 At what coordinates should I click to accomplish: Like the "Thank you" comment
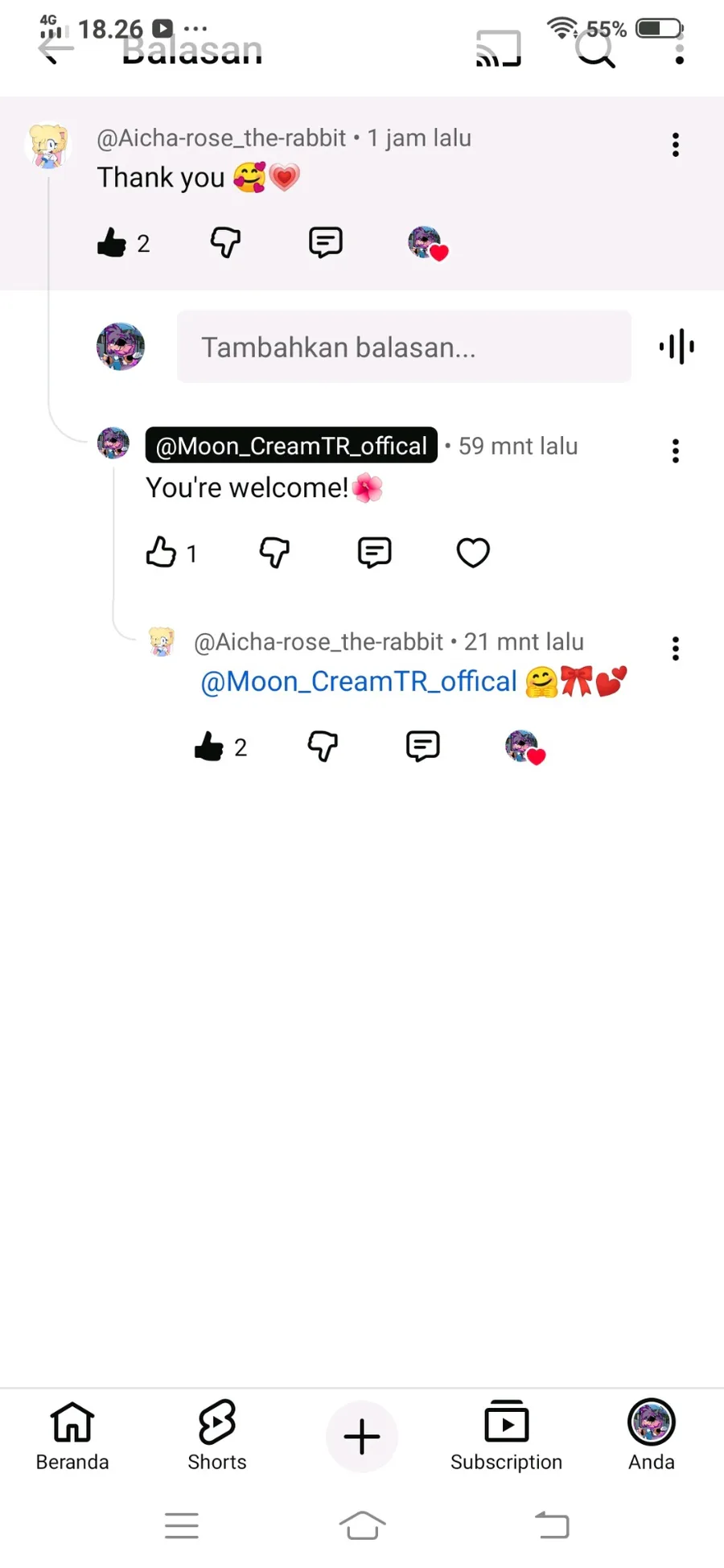pyautogui.click(x=113, y=242)
